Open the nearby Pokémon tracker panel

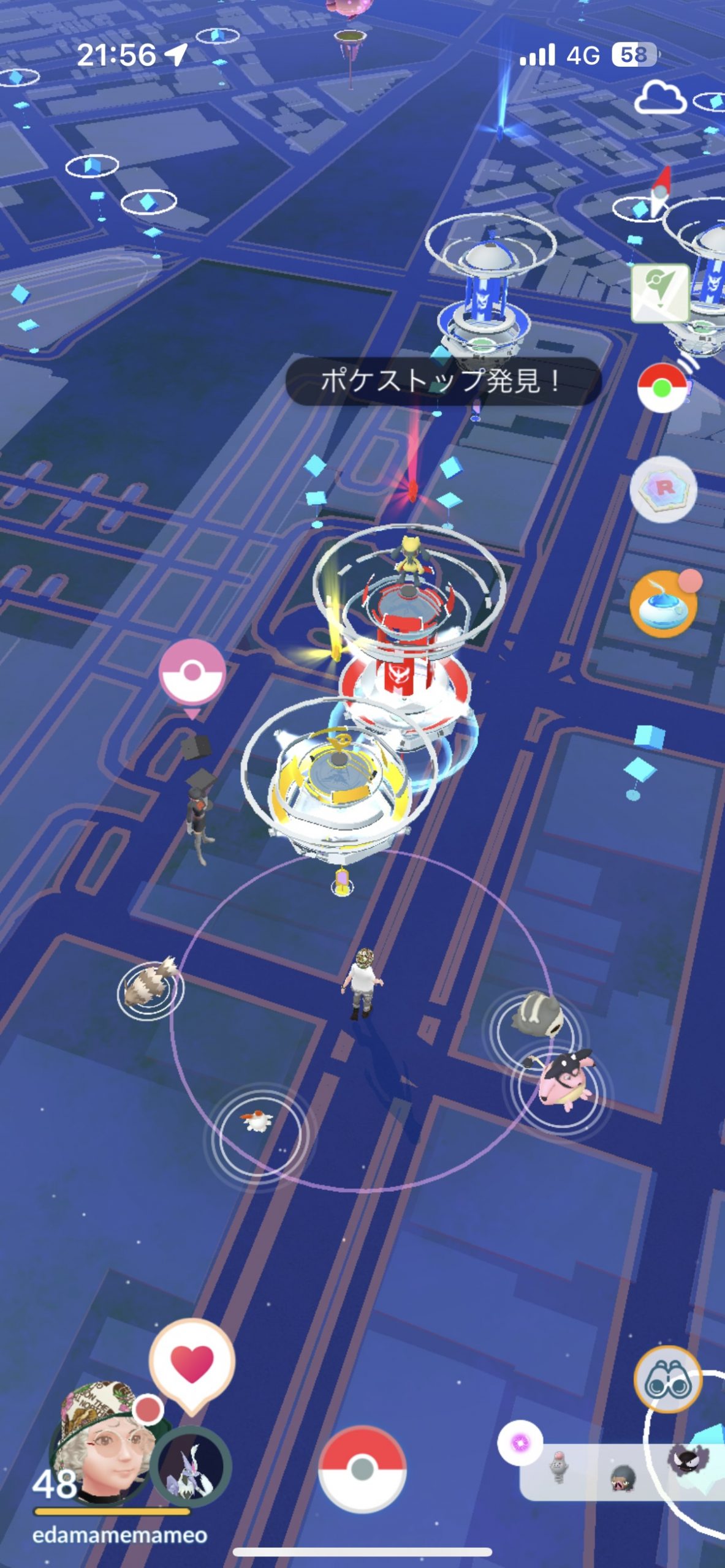tap(619, 1471)
